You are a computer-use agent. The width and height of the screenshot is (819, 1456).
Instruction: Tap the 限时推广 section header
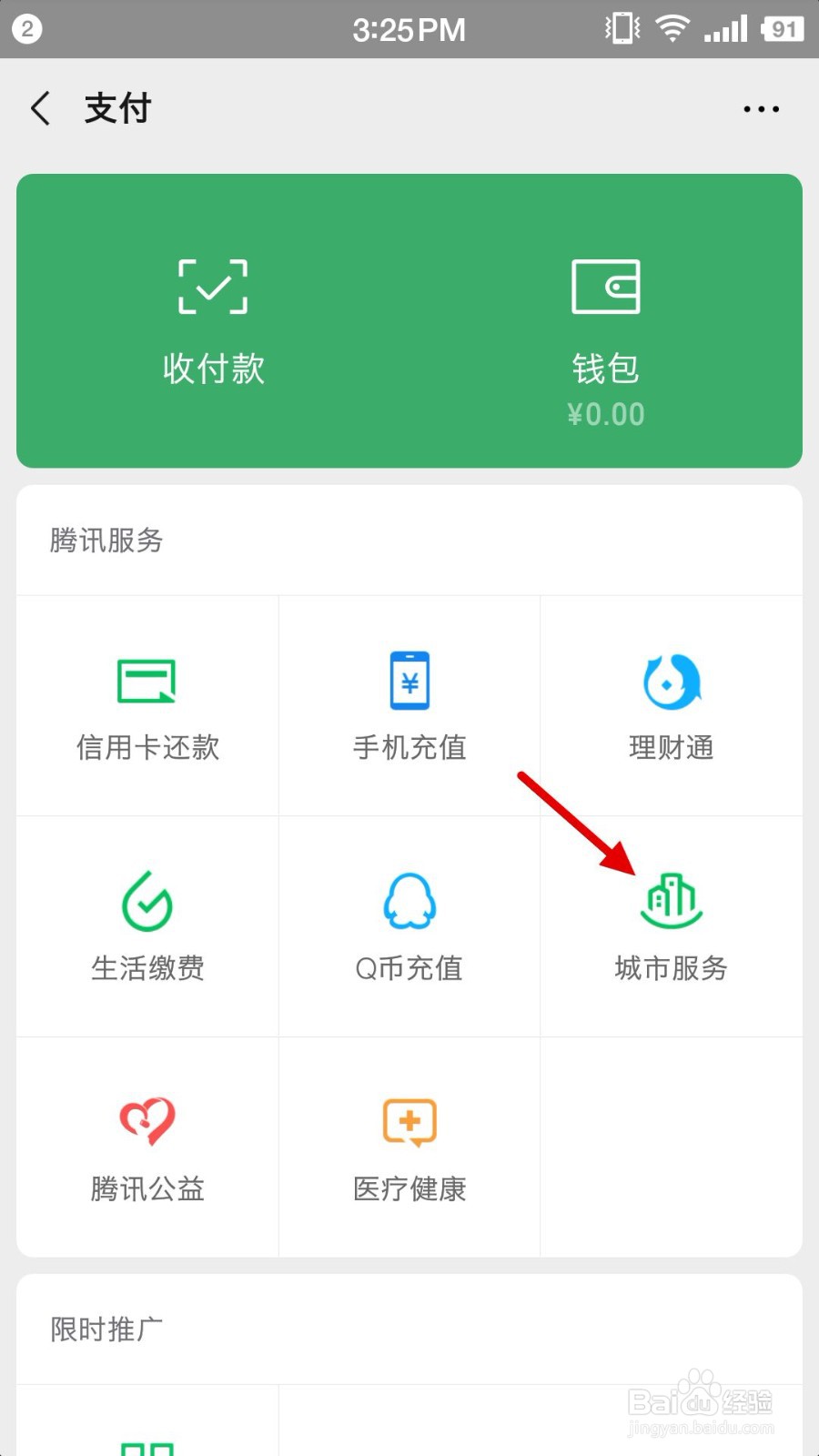(x=104, y=1330)
